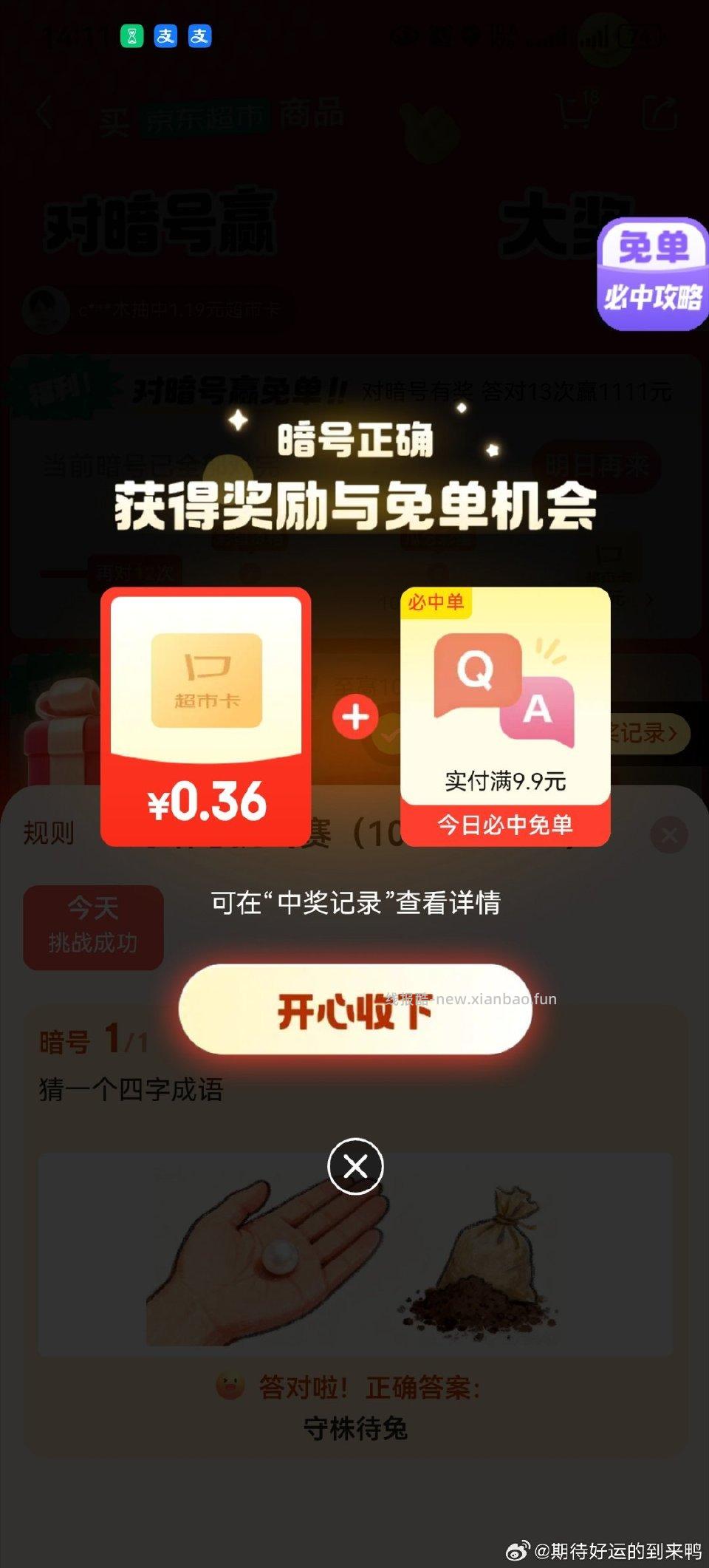709x1568 pixels.
Task: Close the rules panel with the × icon
Action: coord(668,832)
